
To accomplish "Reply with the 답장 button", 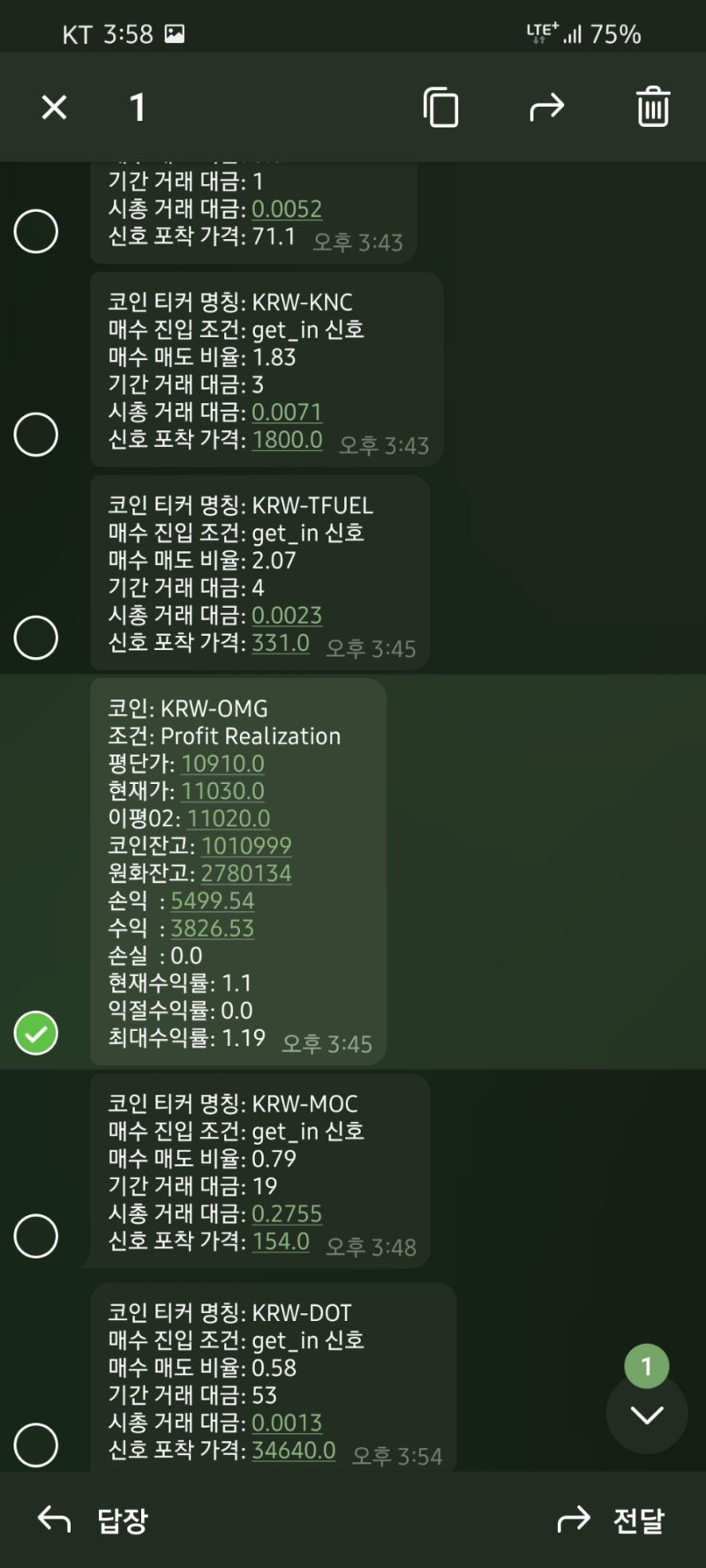I will tap(93, 1519).
